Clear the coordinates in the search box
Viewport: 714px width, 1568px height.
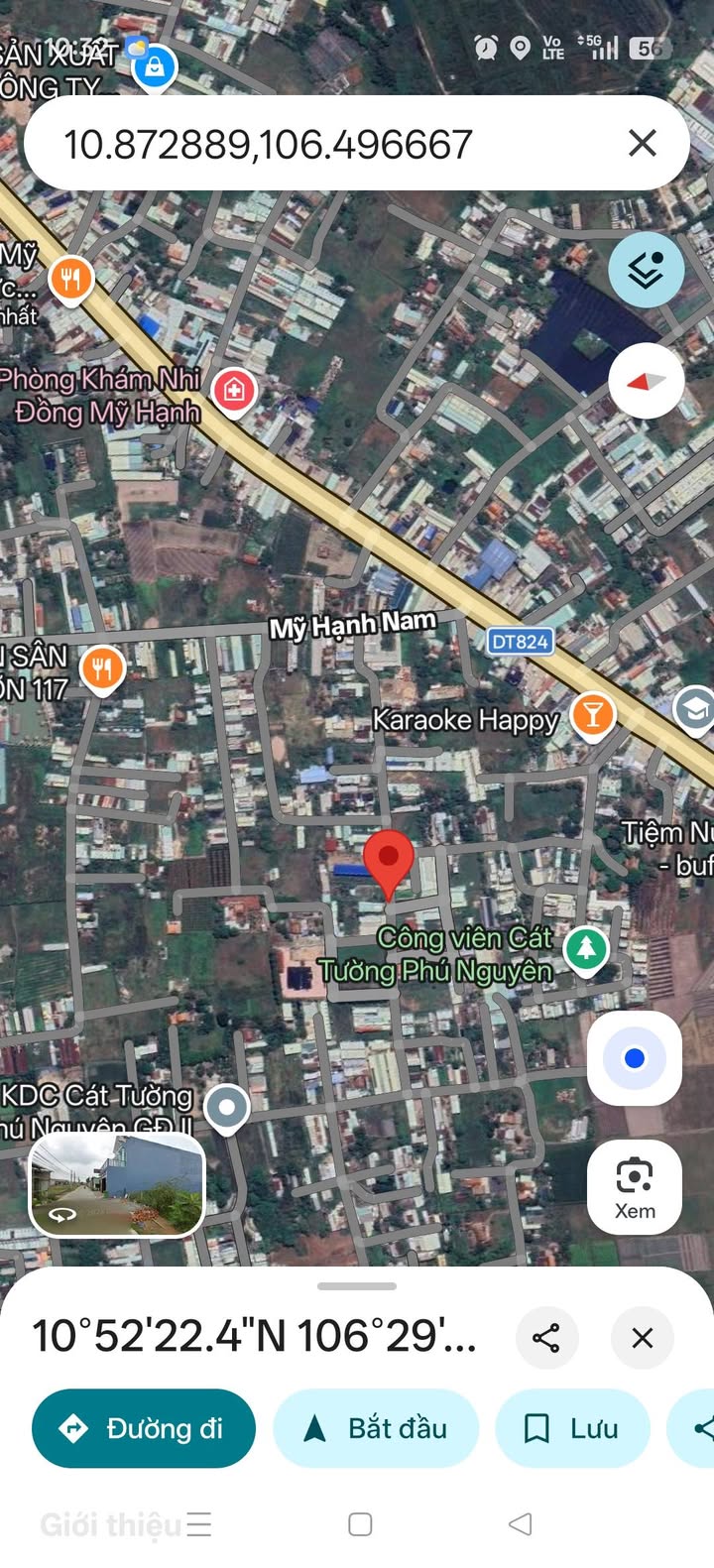643,143
